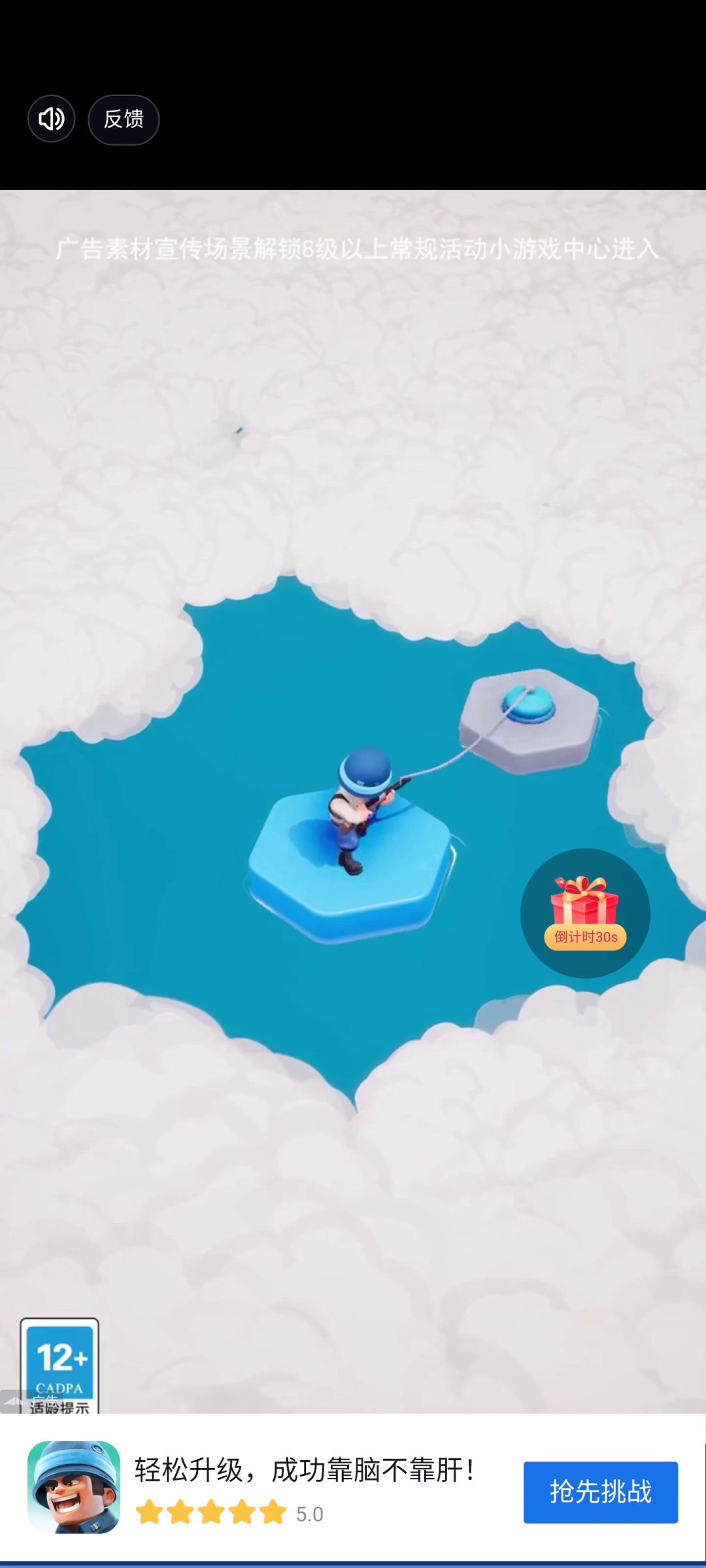Image resolution: width=706 pixels, height=1568 pixels.
Task: Tap the 抢先挑战 button
Action: pyautogui.click(x=600, y=1492)
